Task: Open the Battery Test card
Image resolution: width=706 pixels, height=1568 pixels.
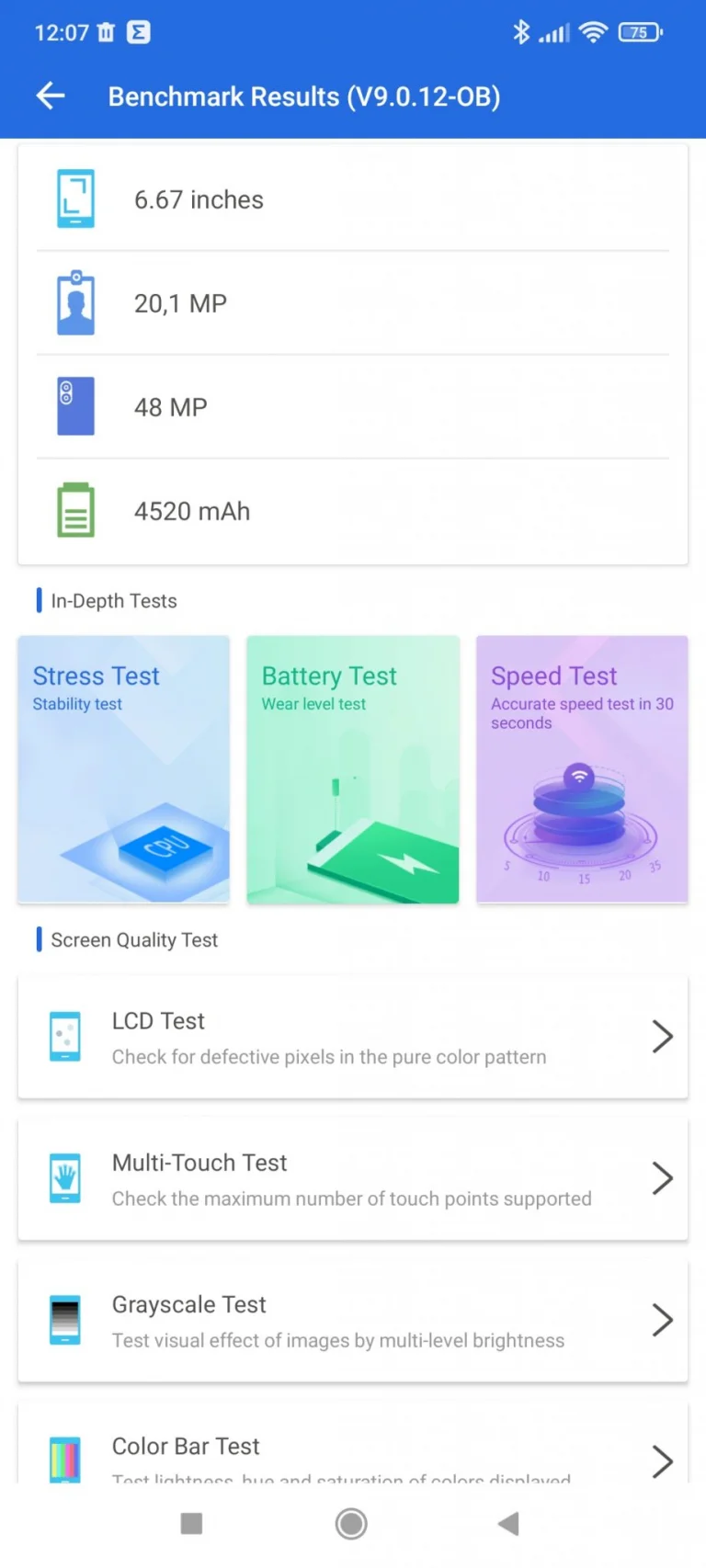Action: [353, 769]
